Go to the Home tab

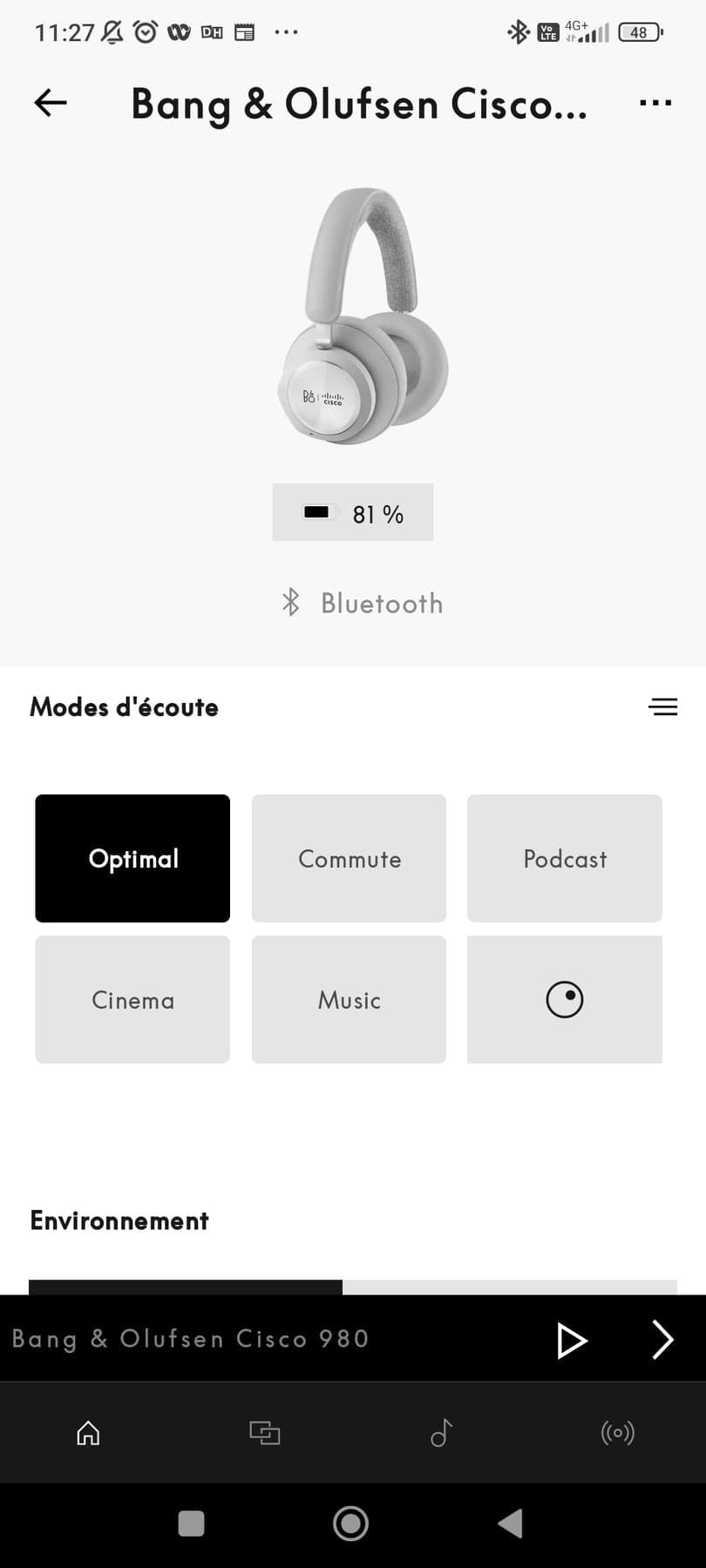pos(88,1433)
